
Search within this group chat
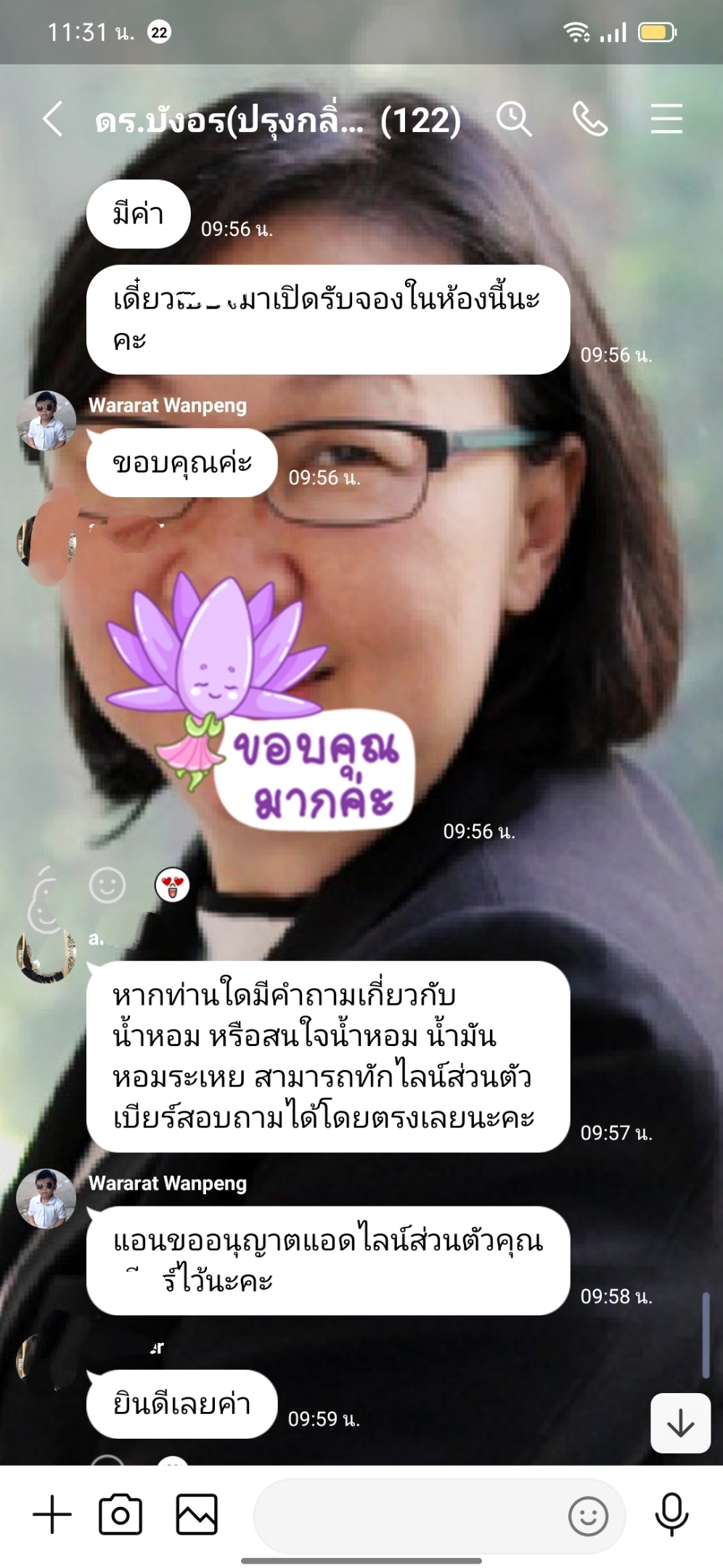tap(514, 119)
